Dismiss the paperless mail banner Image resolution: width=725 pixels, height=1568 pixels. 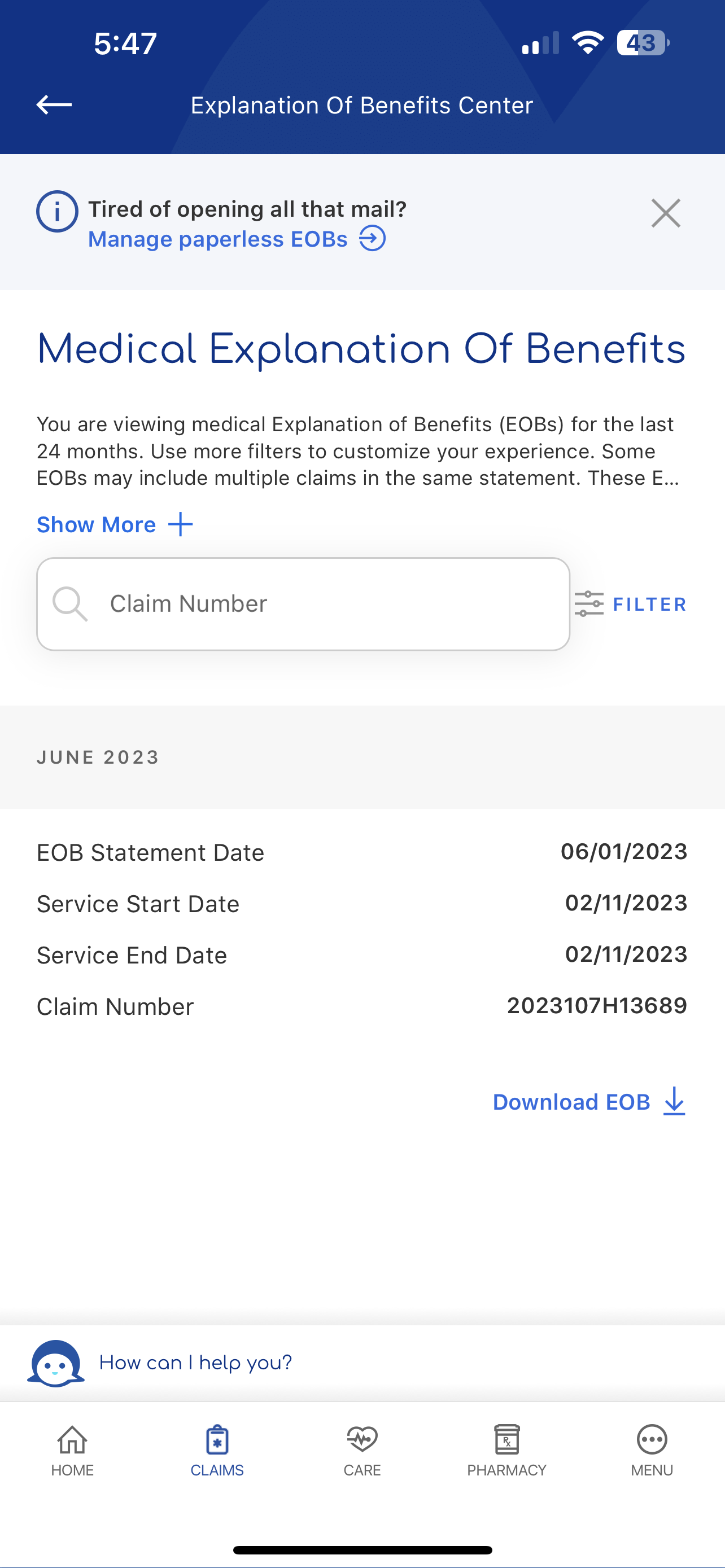point(665,213)
